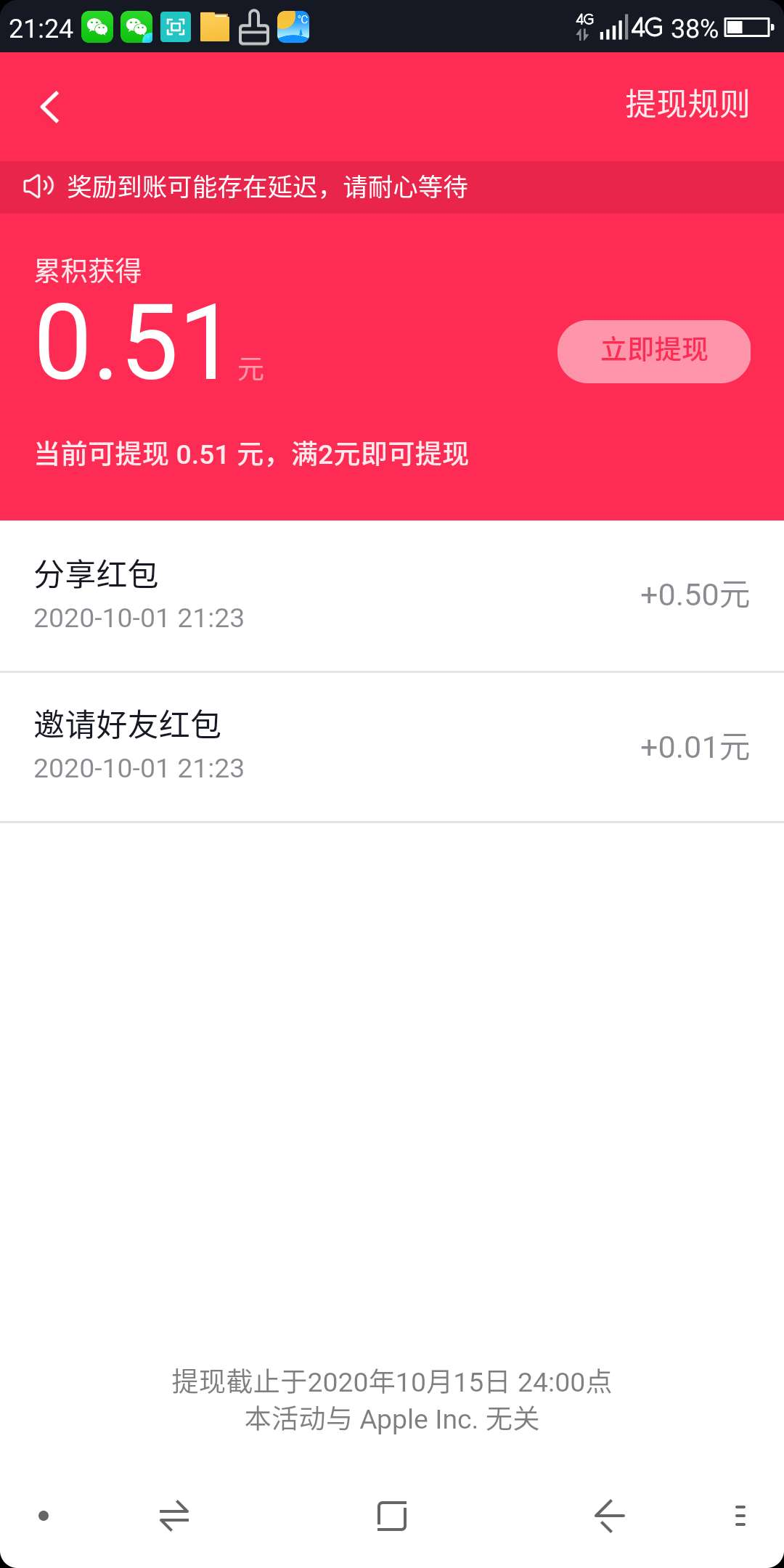Tap the system home square button
Viewport: 784px width, 1568px height.
click(392, 1516)
